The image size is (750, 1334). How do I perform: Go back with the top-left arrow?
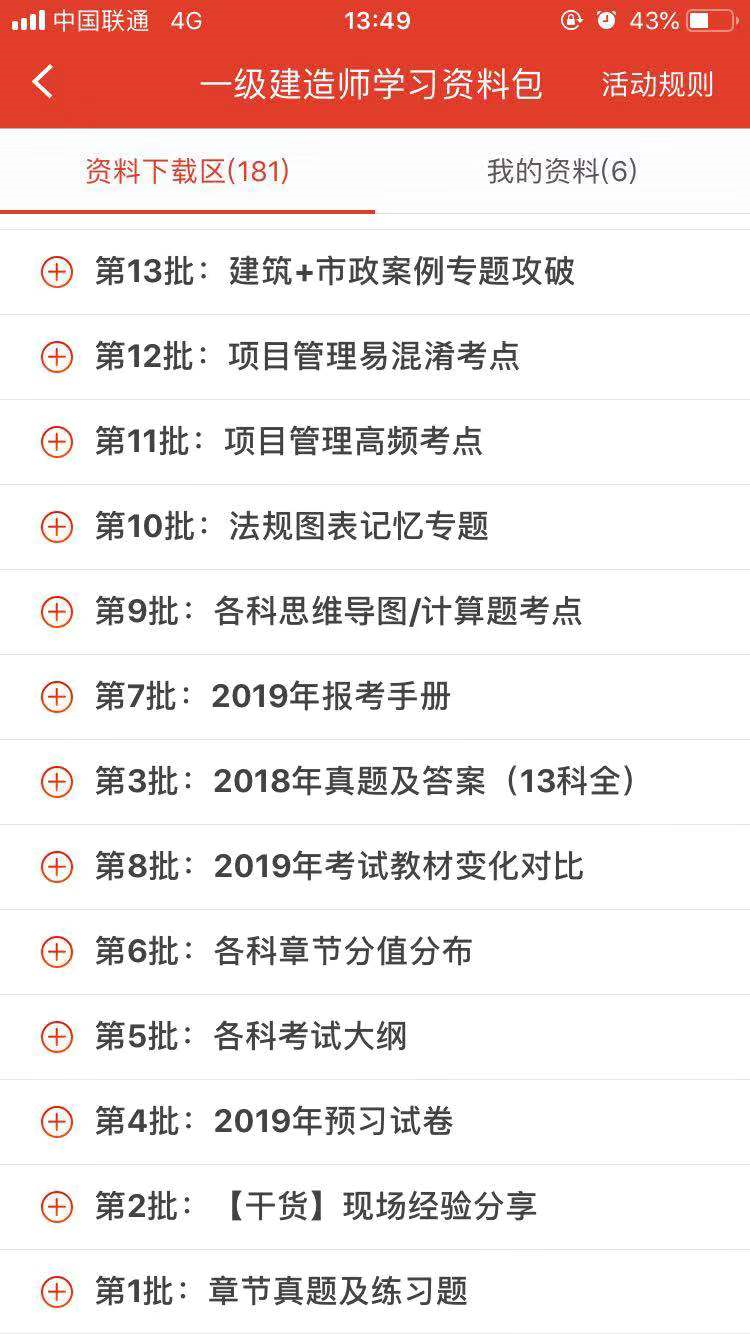pos(42,82)
